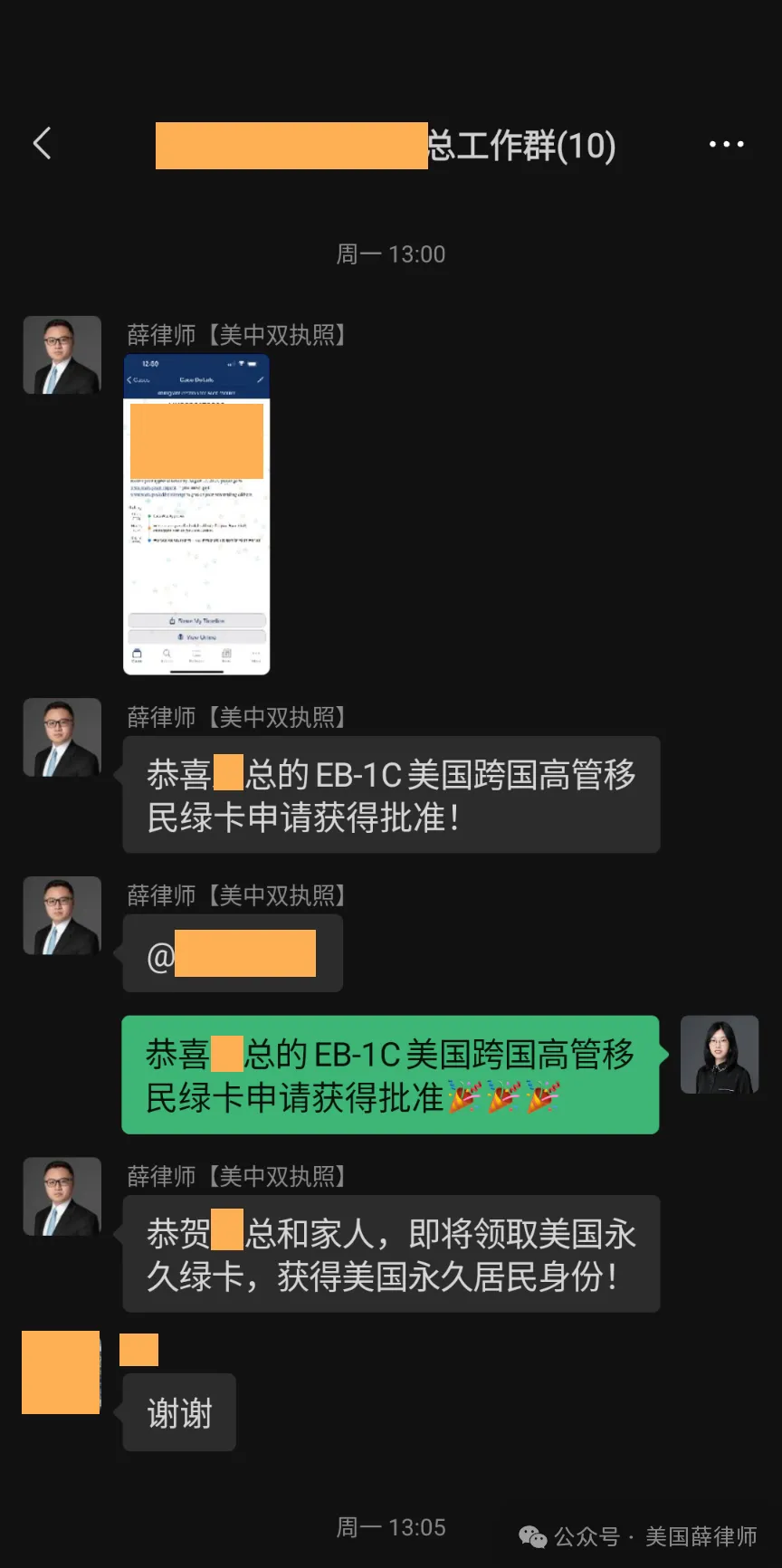Open sender avatar beside the green message
Screen dimensions: 782x1568
point(720,1055)
